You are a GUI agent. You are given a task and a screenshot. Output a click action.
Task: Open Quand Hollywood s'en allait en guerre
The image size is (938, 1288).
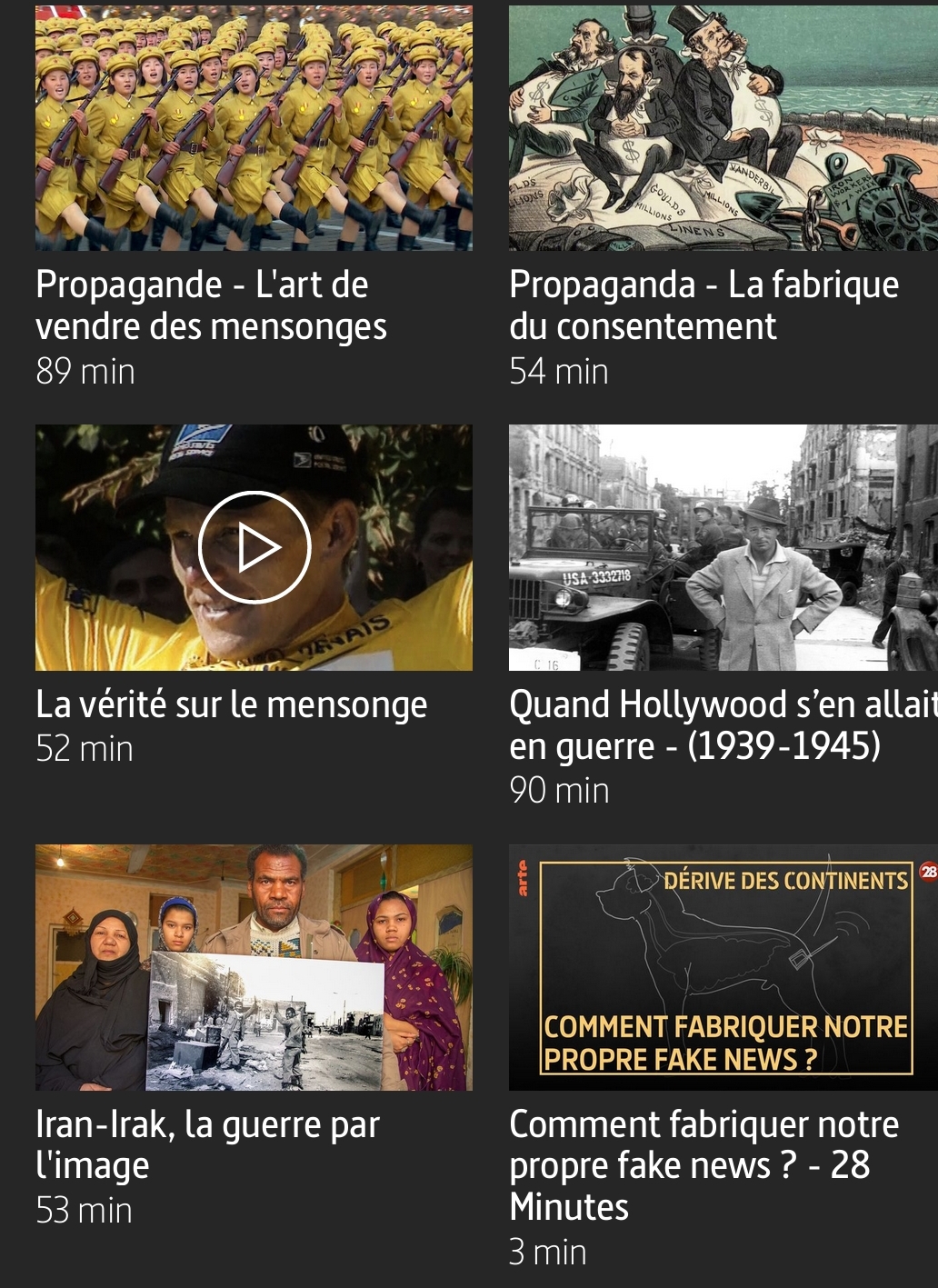[723, 547]
